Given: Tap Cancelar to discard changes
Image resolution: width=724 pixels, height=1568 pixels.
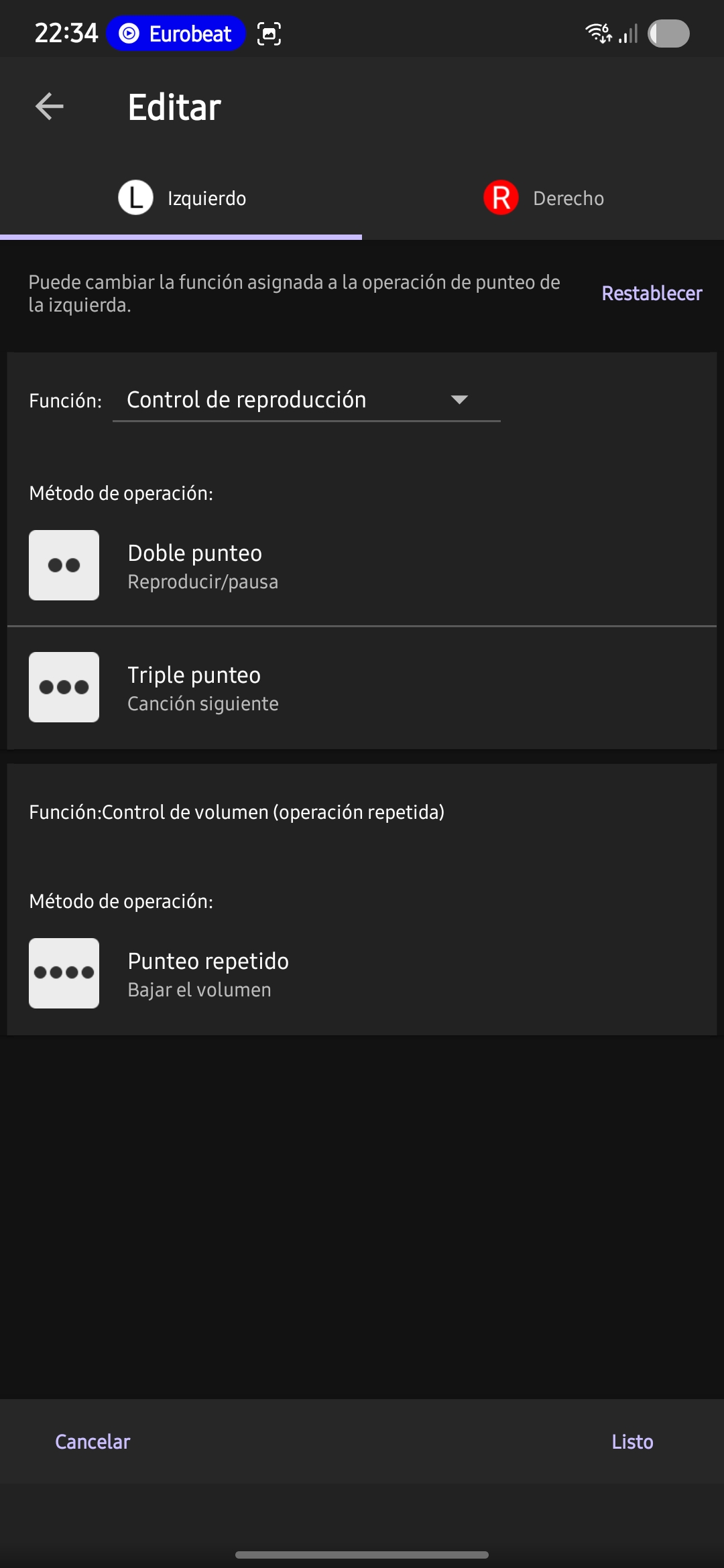Looking at the screenshot, I should pos(93,1441).
